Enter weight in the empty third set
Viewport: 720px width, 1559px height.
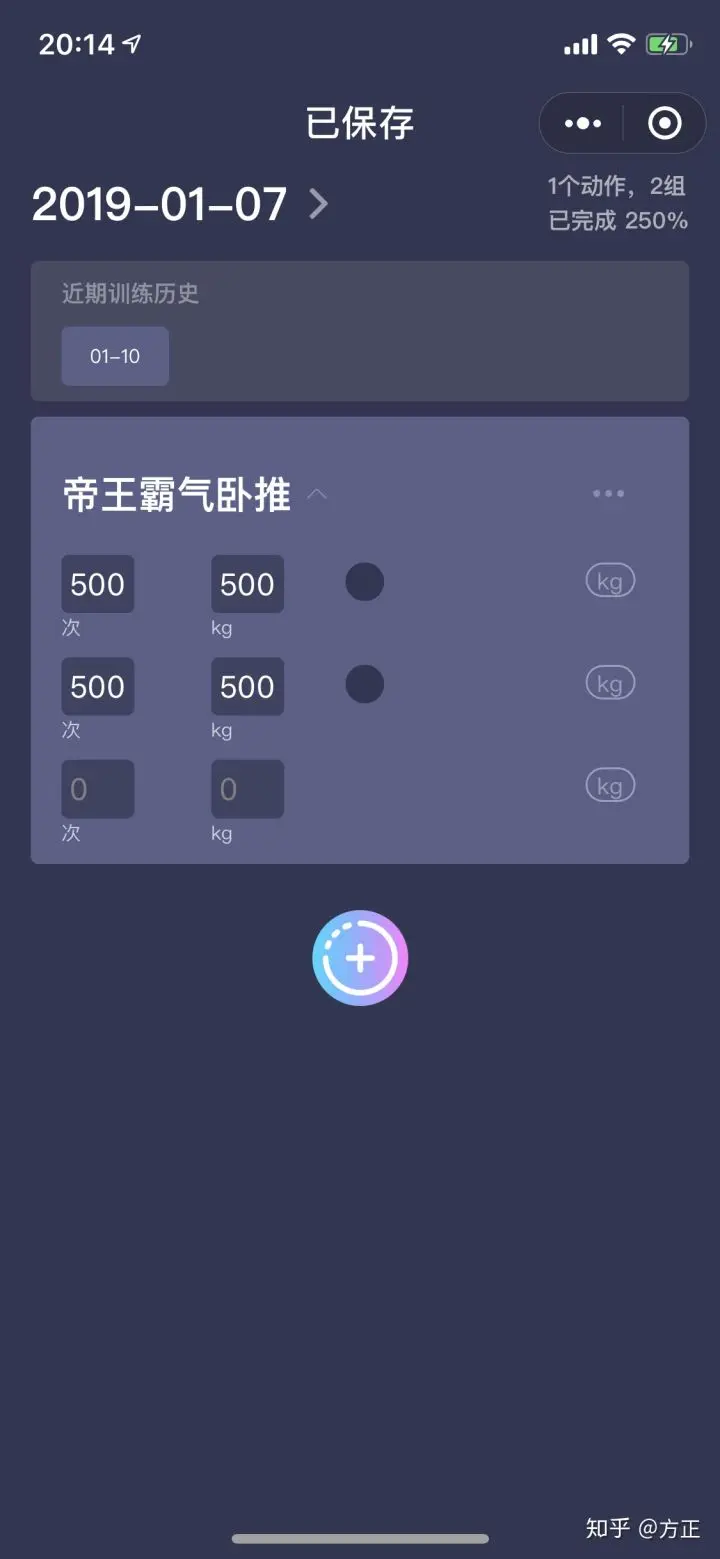[247, 789]
